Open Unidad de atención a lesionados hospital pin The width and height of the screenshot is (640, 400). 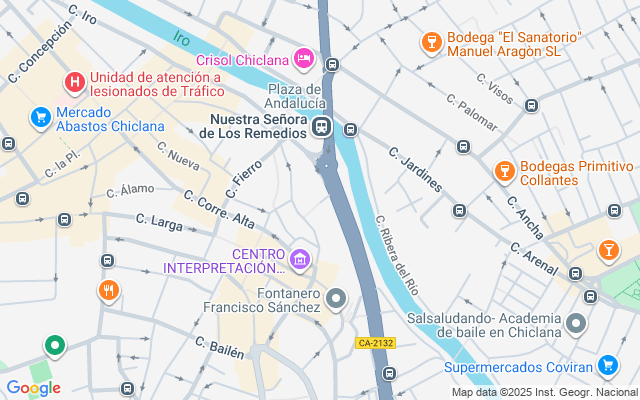[x=73, y=82]
